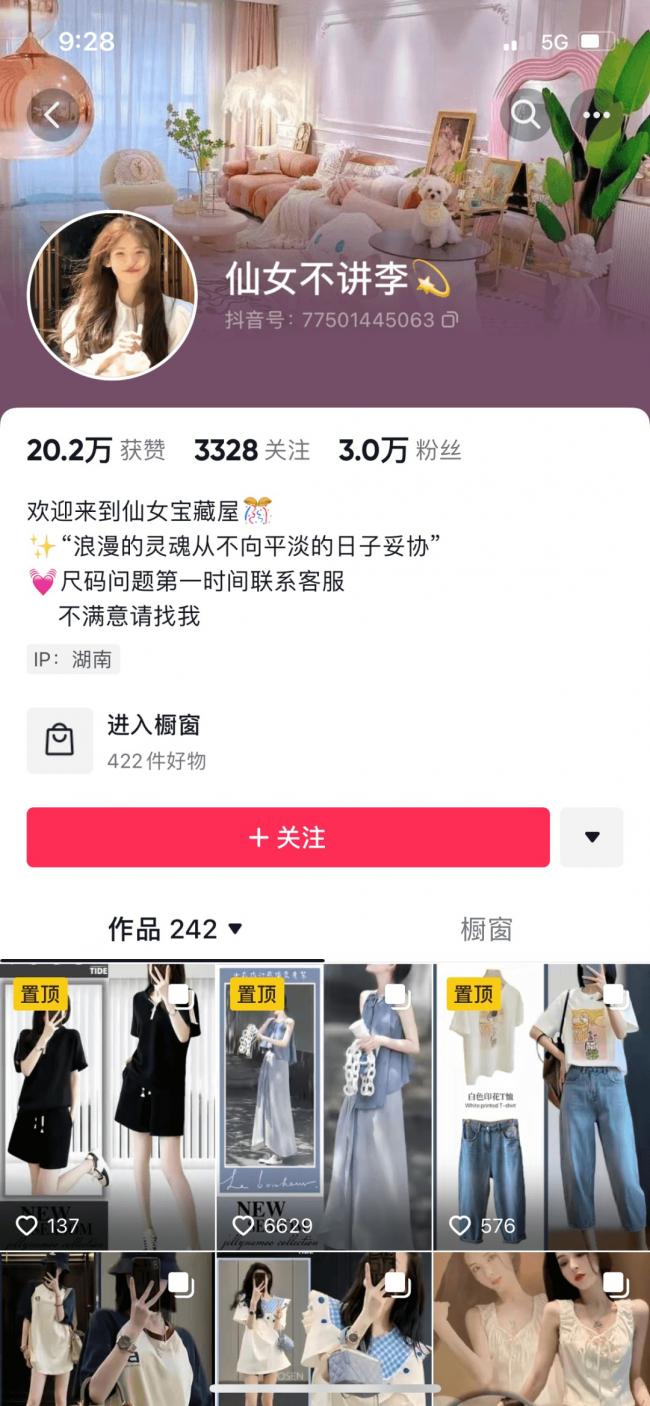
Task: Open the pinned black outfit video with 137 likes
Action: (x=107, y=1106)
